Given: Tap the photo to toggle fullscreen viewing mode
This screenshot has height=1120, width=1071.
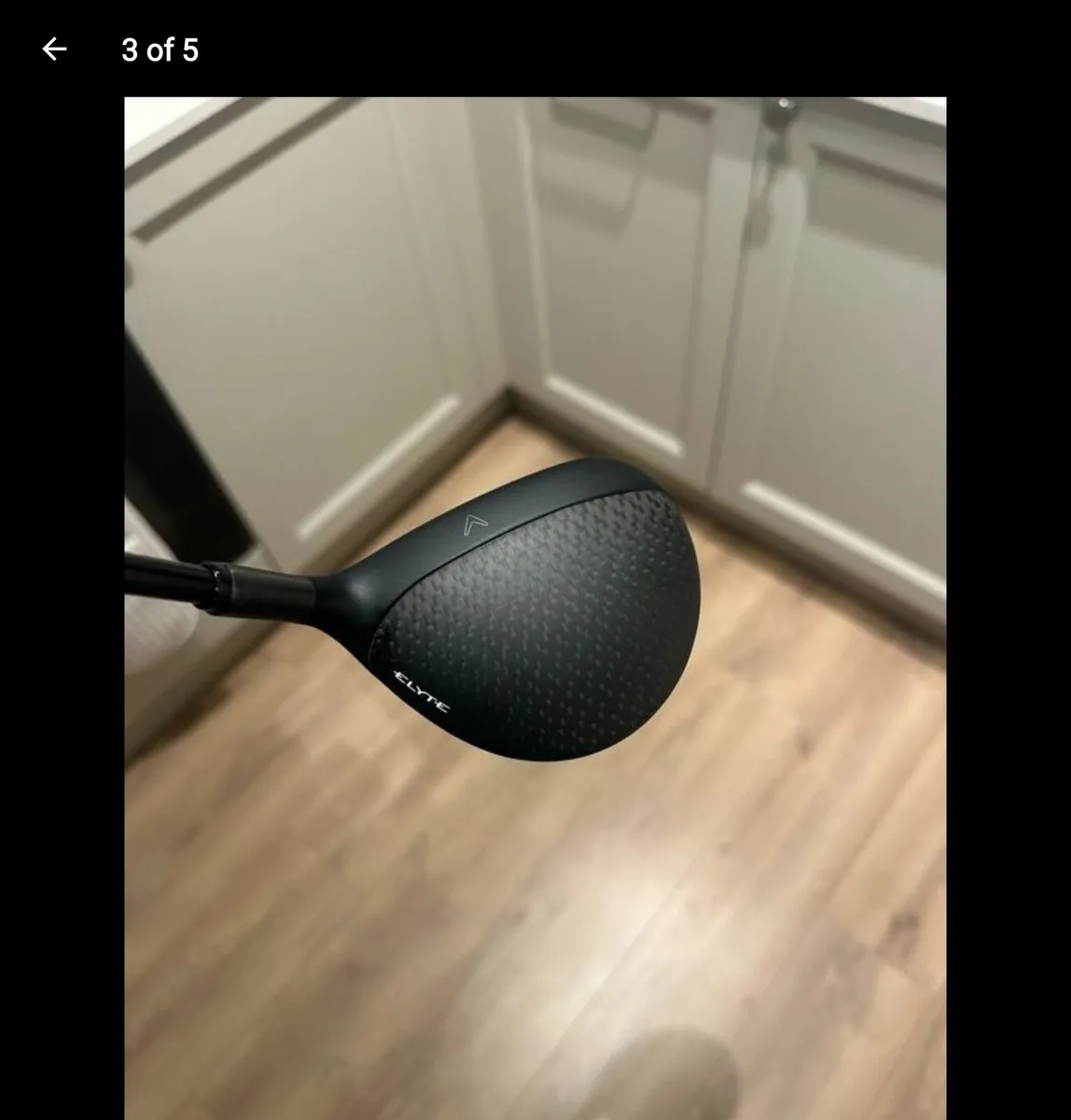Looking at the screenshot, I should (535, 607).
